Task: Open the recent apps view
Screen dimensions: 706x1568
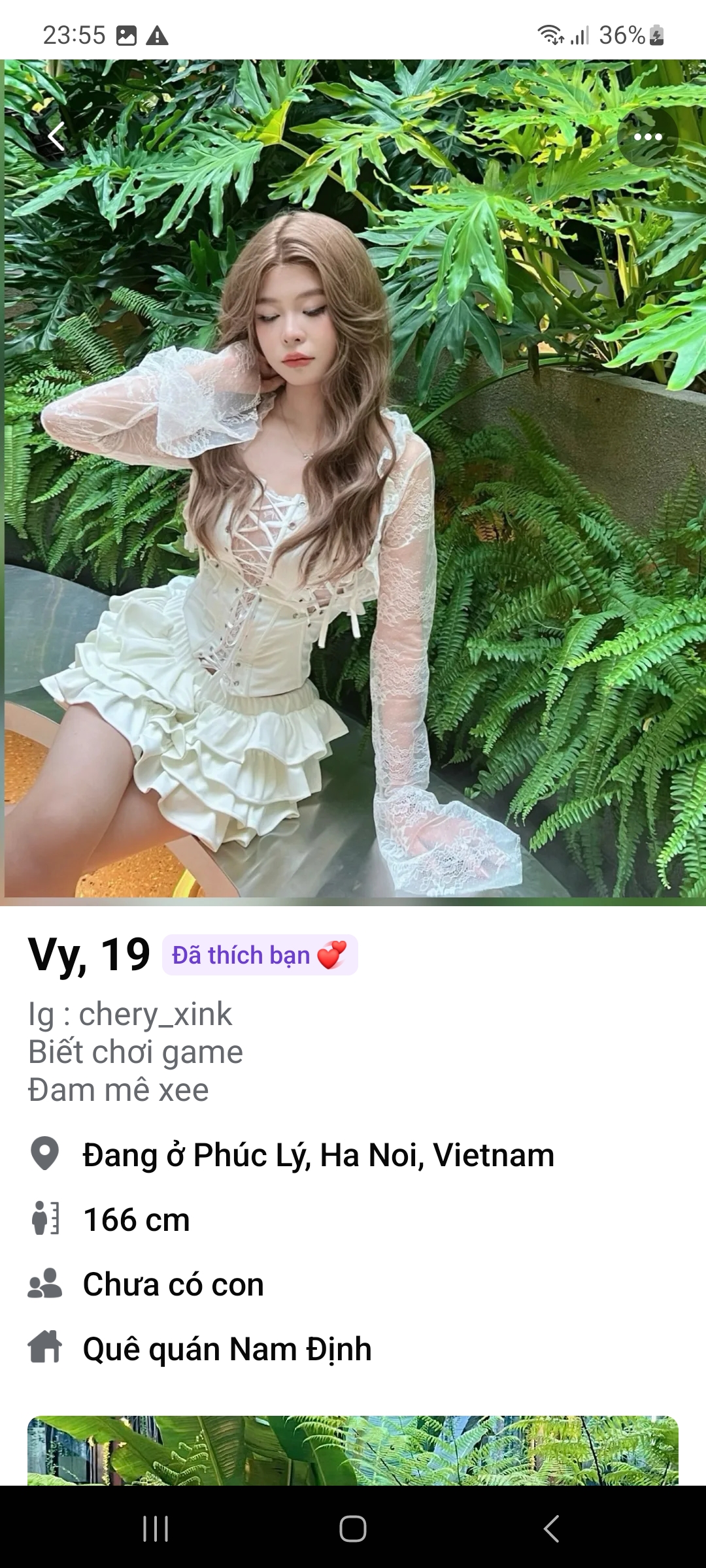Action: [x=156, y=1529]
